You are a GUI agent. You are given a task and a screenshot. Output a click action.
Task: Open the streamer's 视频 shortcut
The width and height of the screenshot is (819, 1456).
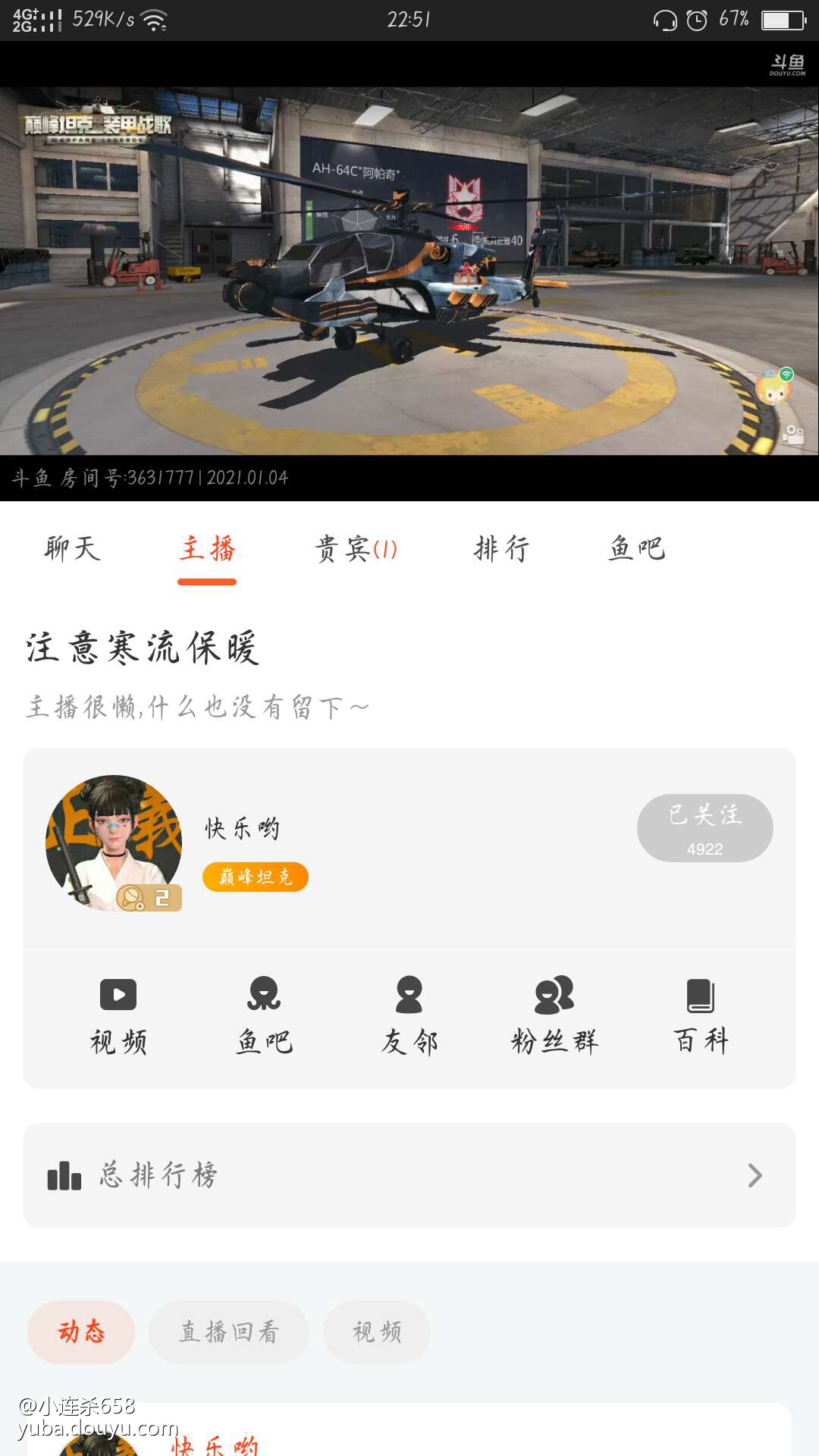[118, 1015]
